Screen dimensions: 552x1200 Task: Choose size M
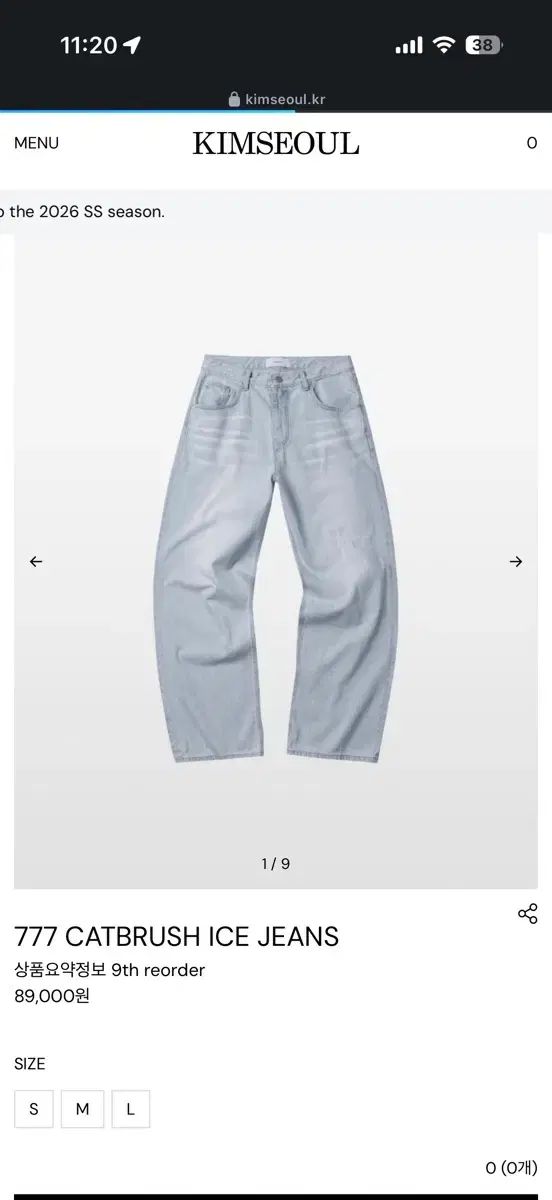[82, 1109]
